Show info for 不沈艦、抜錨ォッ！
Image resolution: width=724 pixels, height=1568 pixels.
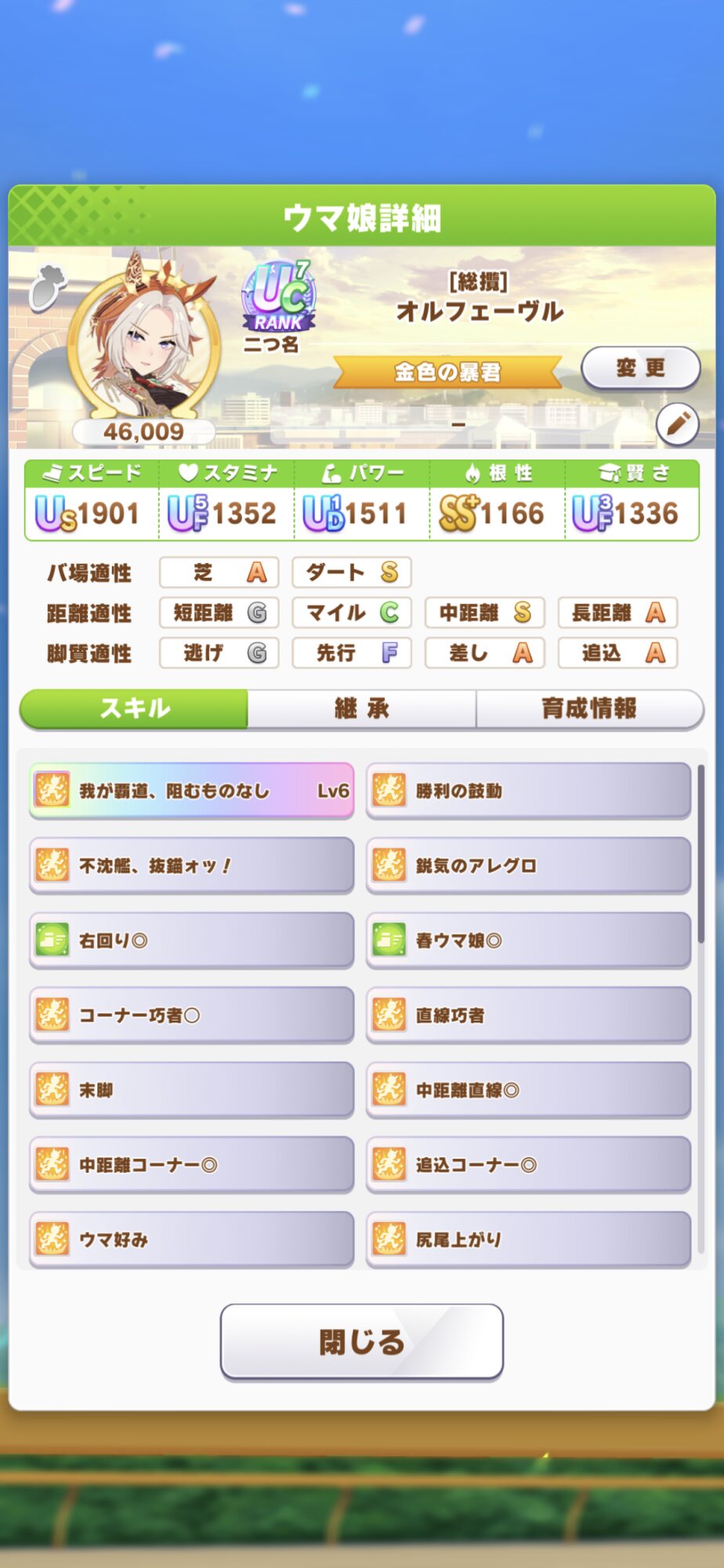click(191, 866)
